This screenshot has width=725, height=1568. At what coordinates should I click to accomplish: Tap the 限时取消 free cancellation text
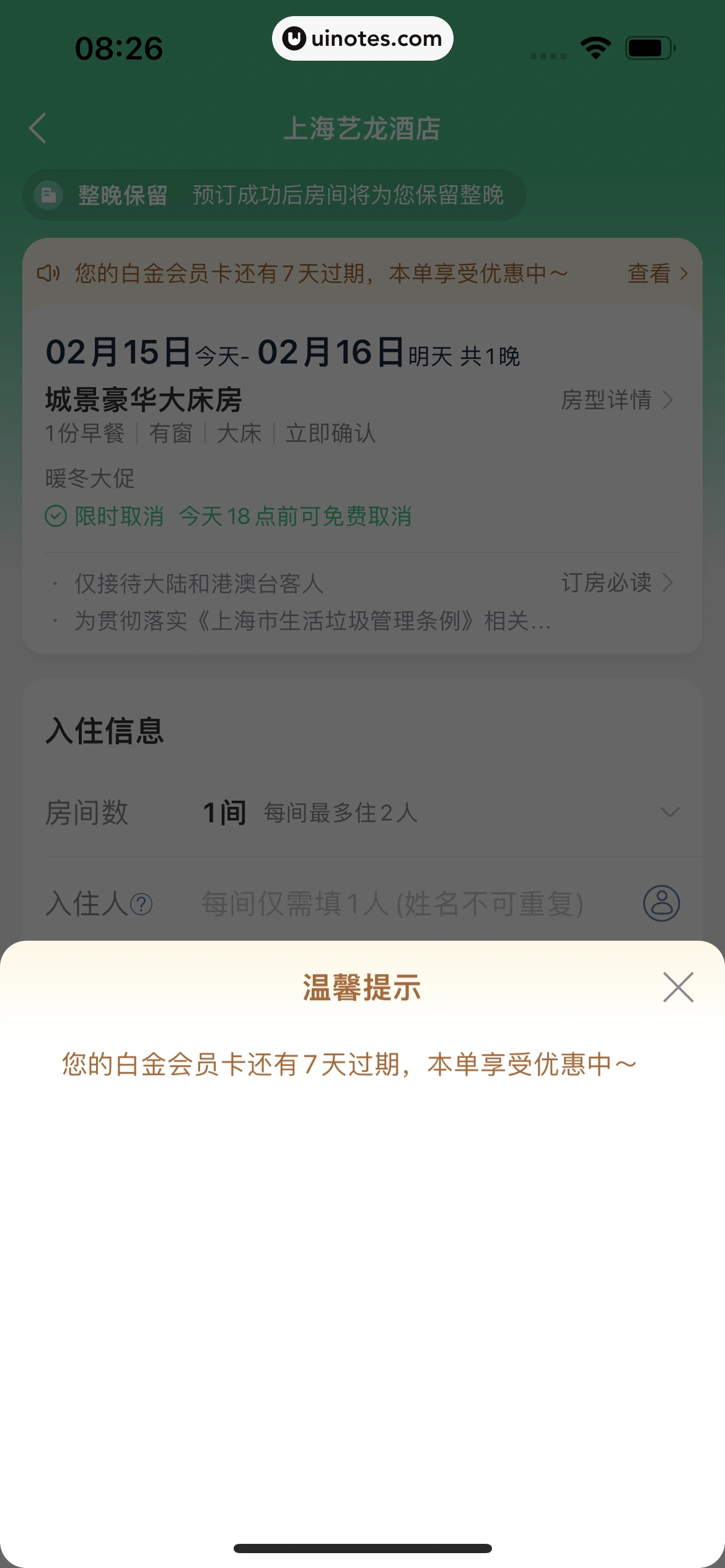tap(119, 515)
